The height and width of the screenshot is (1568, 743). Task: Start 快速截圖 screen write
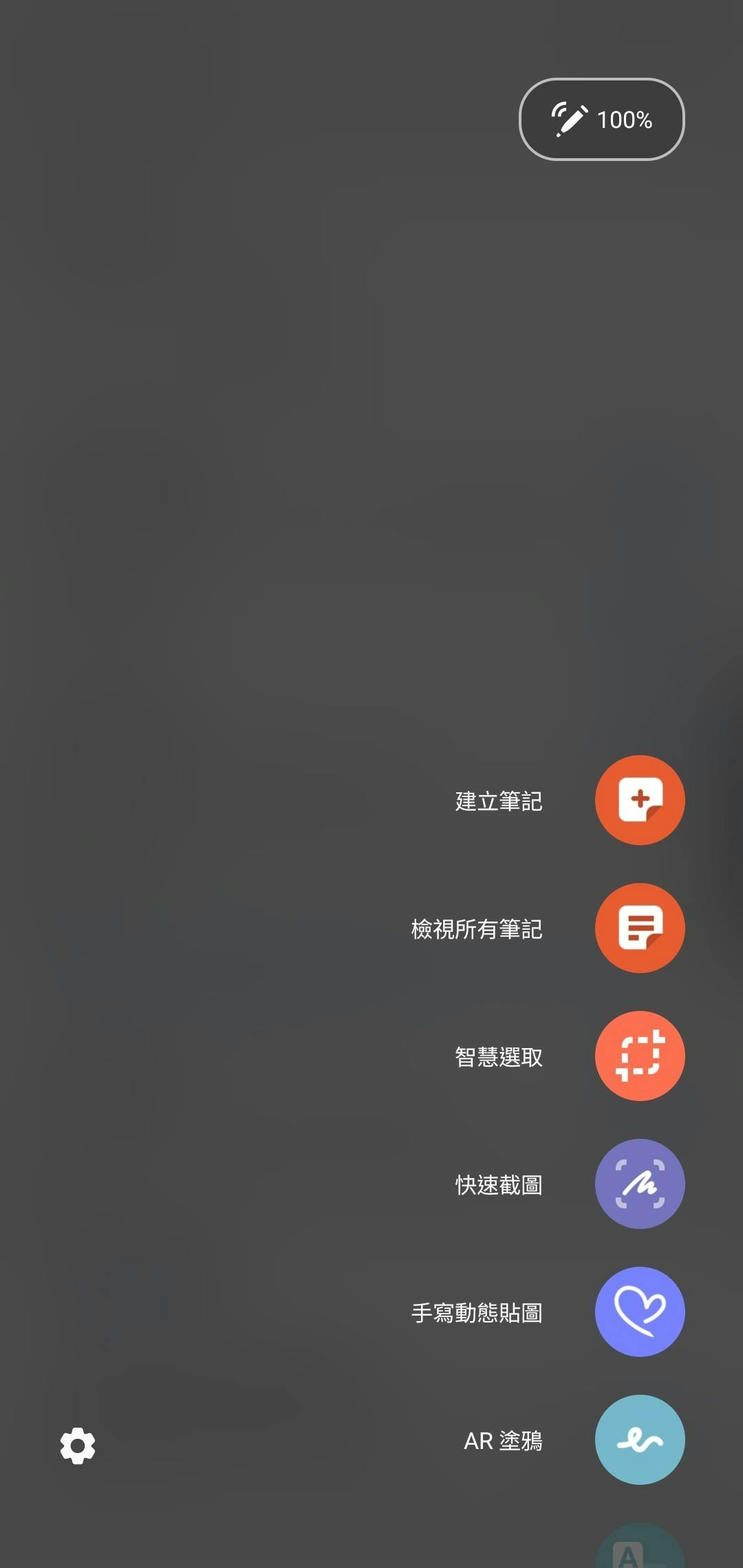pyautogui.click(x=639, y=1184)
